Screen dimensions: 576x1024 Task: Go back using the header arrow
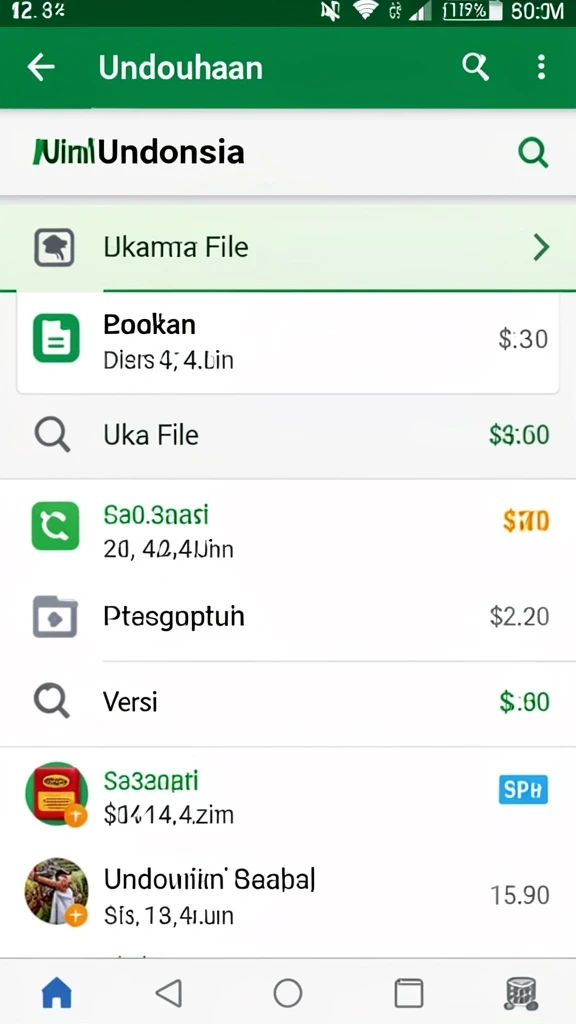tap(41, 67)
